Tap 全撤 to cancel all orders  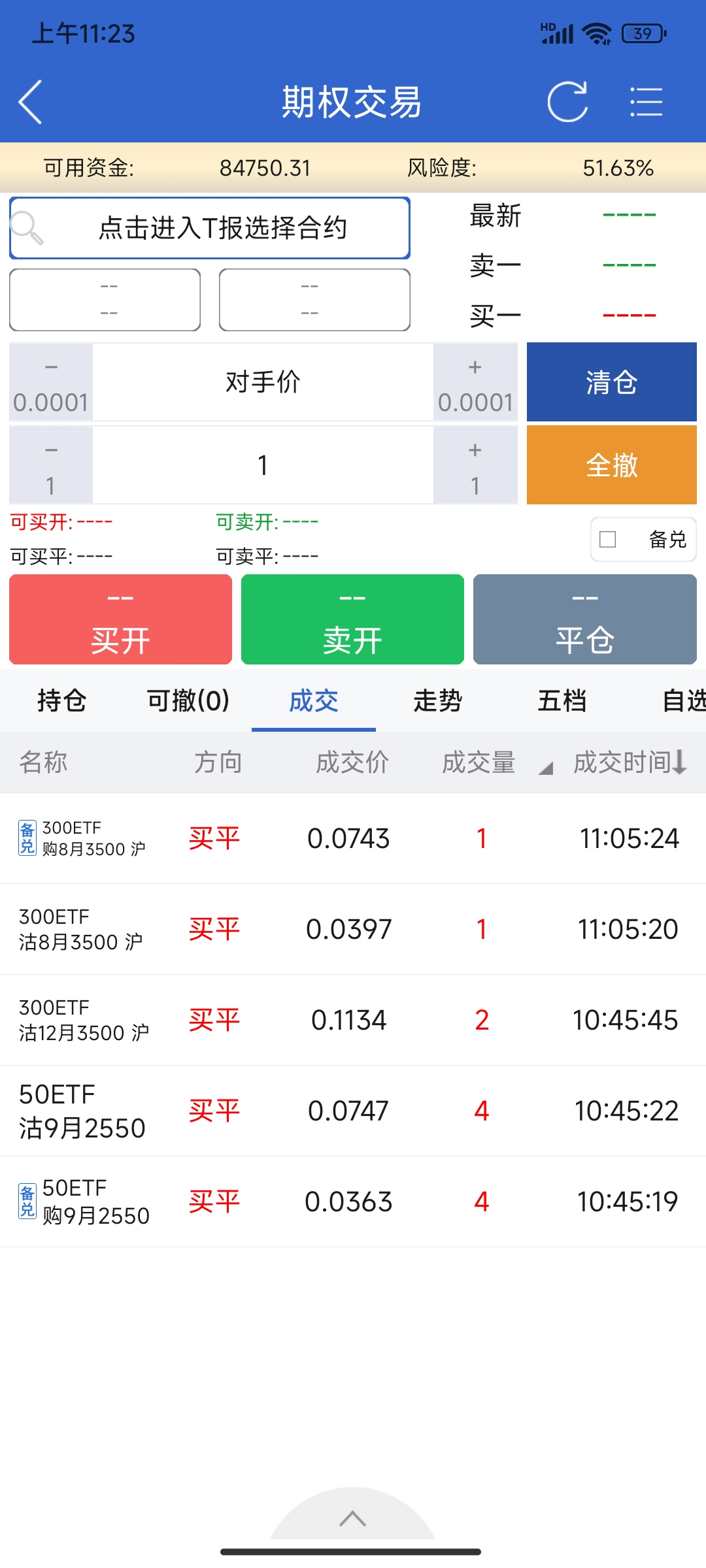tap(611, 465)
